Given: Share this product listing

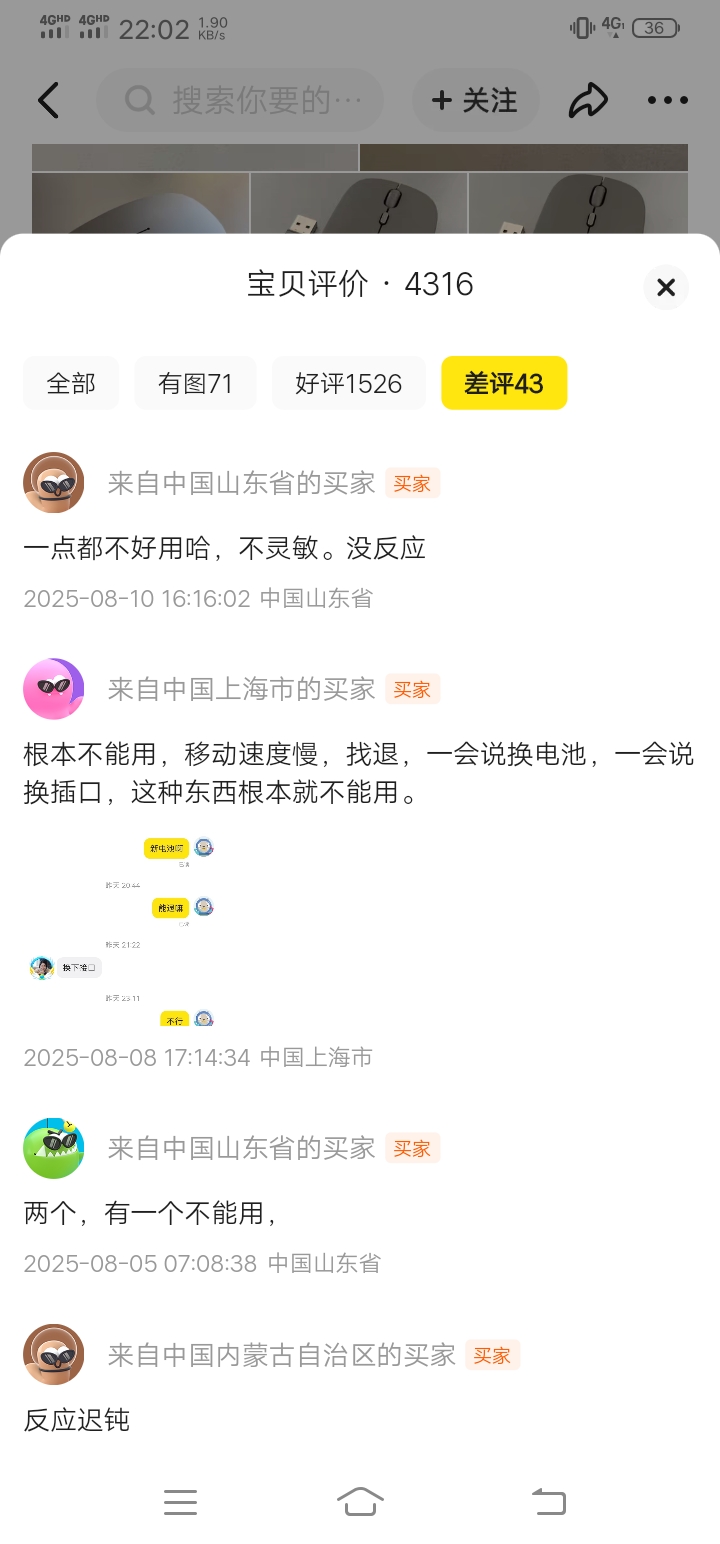Looking at the screenshot, I should (588, 100).
